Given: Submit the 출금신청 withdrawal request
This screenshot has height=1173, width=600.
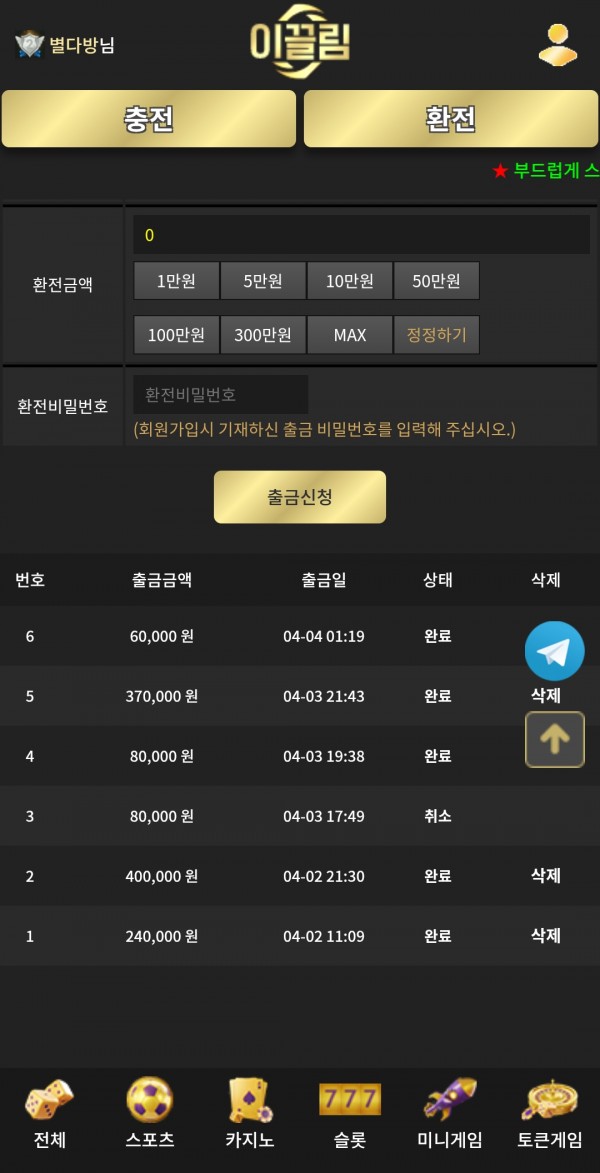Looking at the screenshot, I should tap(300, 497).
